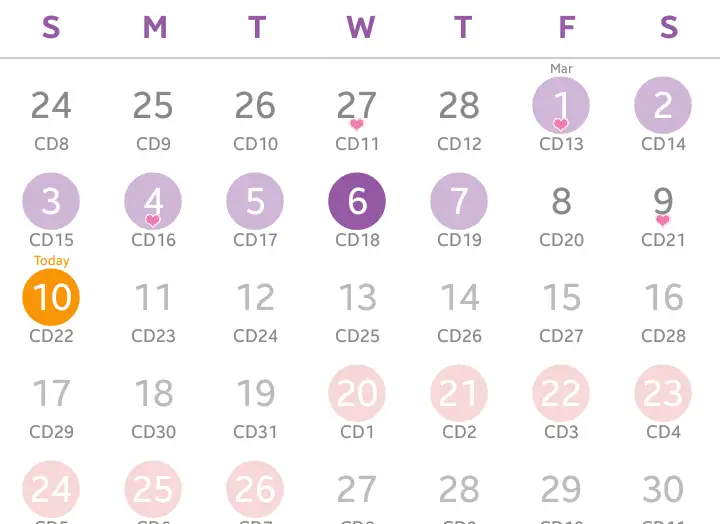Open the 4th, marked CD16

tap(153, 201)
